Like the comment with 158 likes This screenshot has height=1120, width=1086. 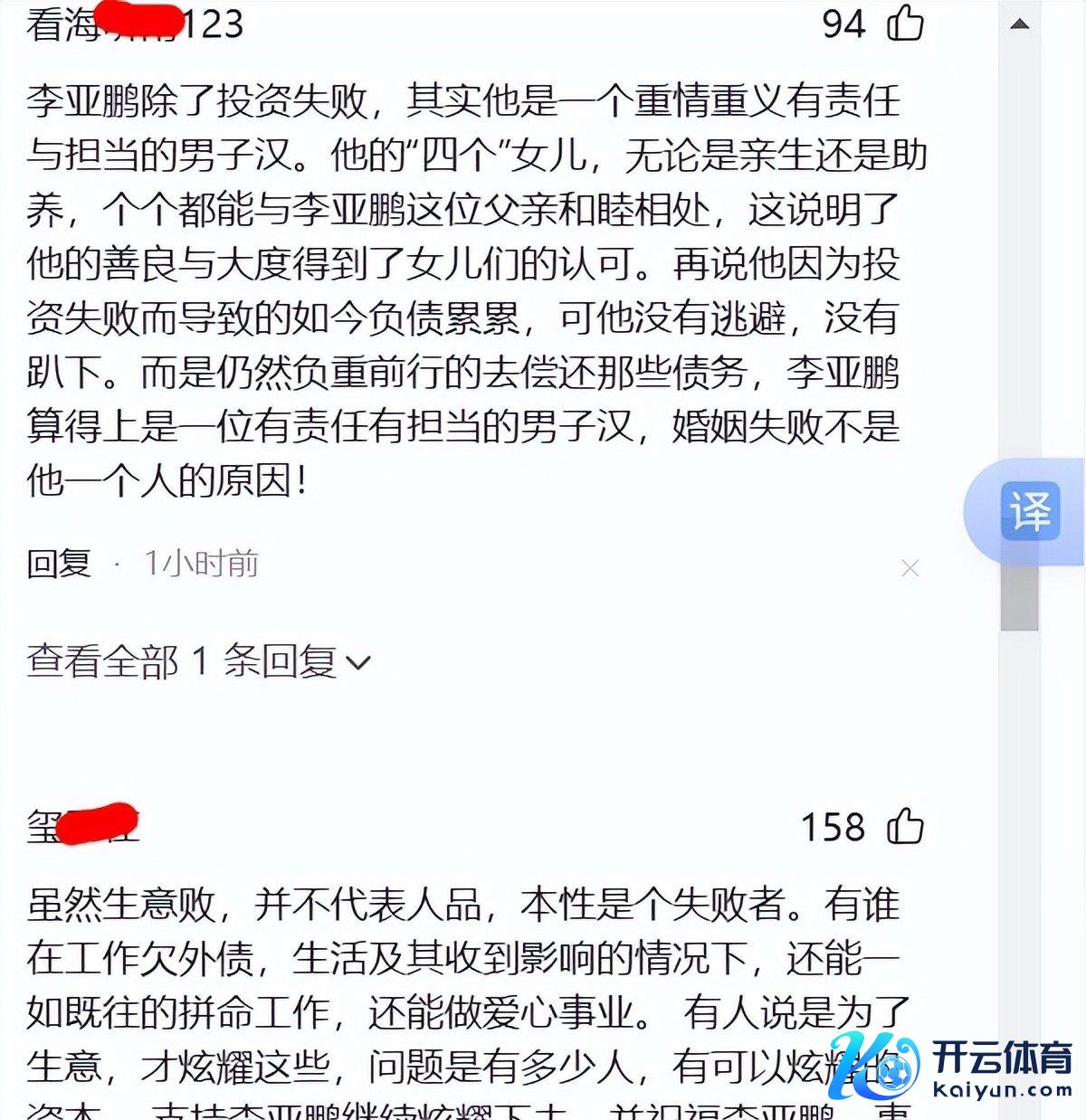(x=904, y=826)
